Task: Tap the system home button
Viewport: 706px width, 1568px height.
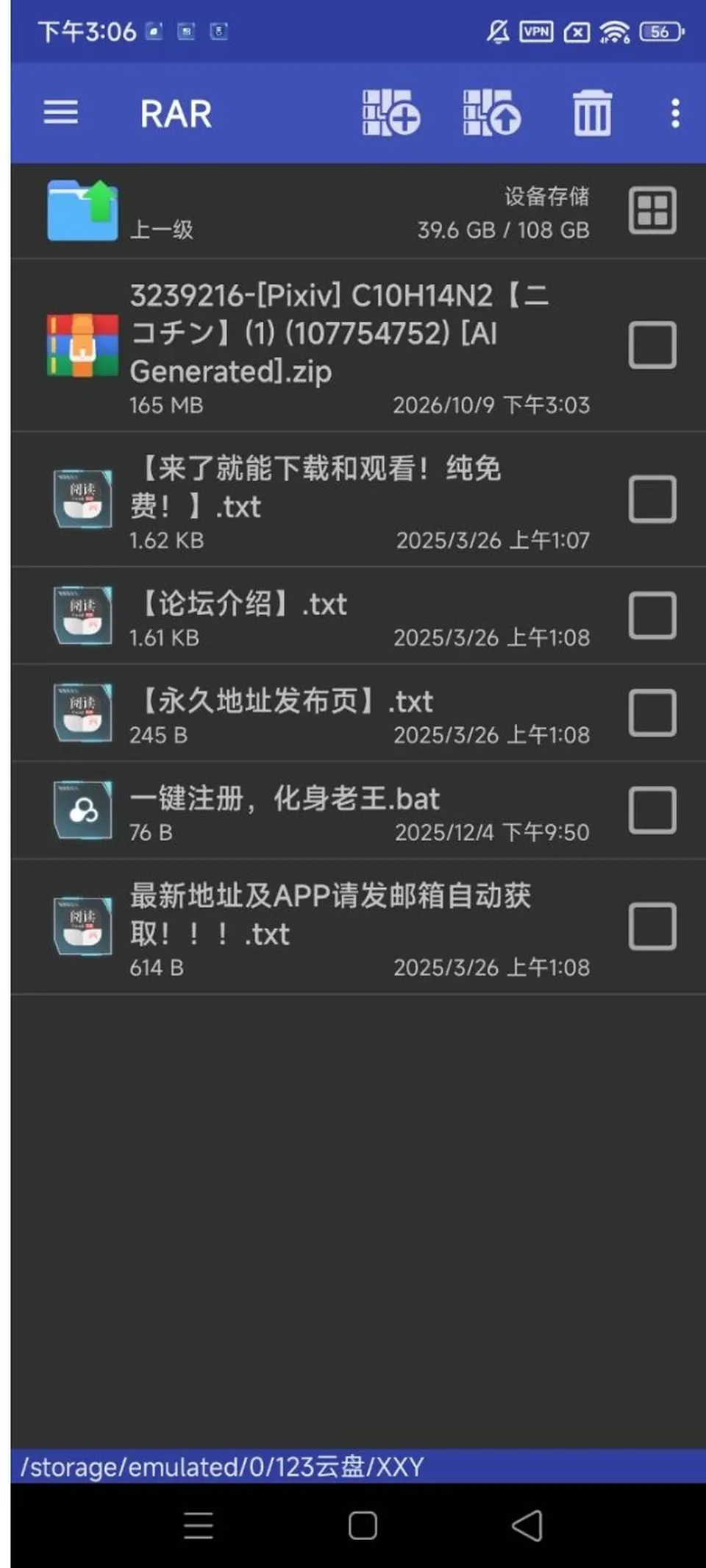Action: (363, 1525)
